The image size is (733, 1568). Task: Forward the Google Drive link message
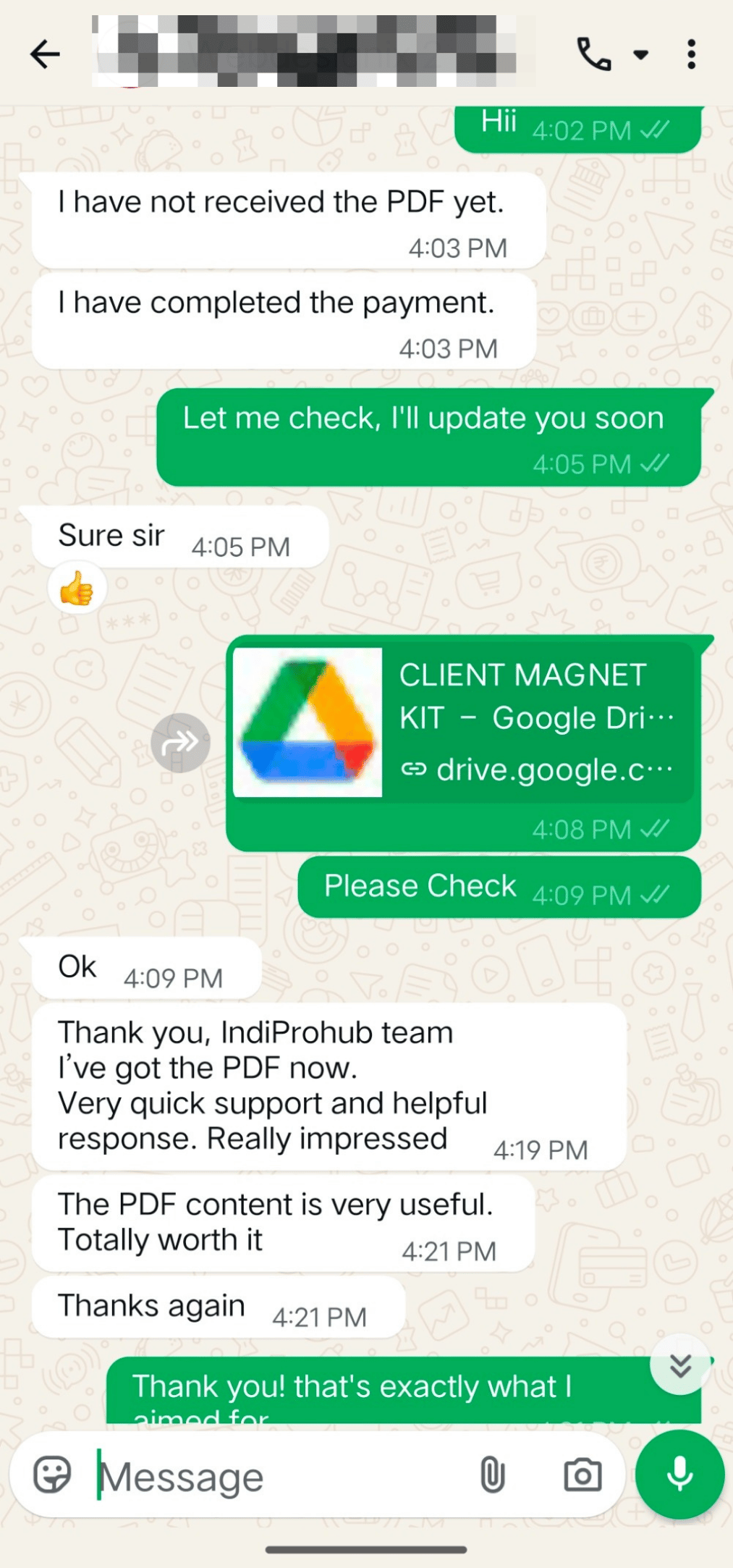180,743
